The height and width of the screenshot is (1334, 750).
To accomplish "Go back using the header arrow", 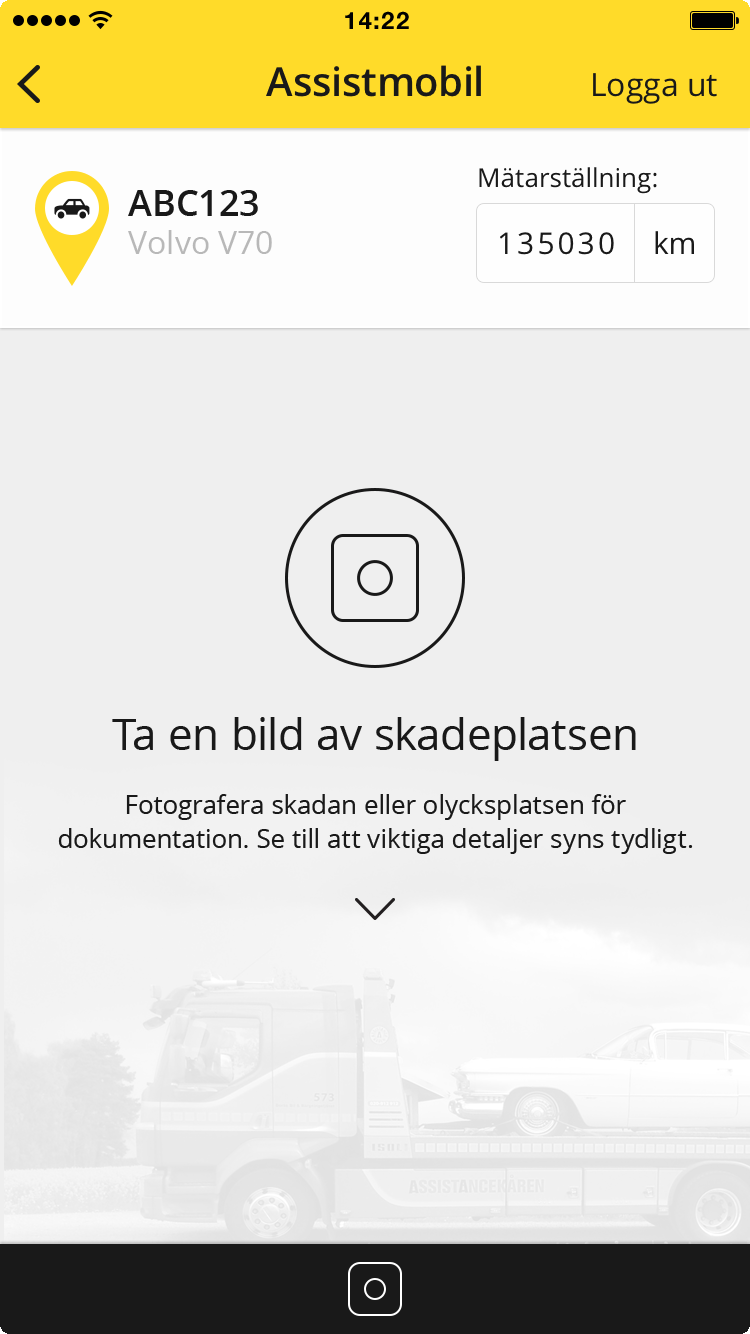I will [30, 84].
